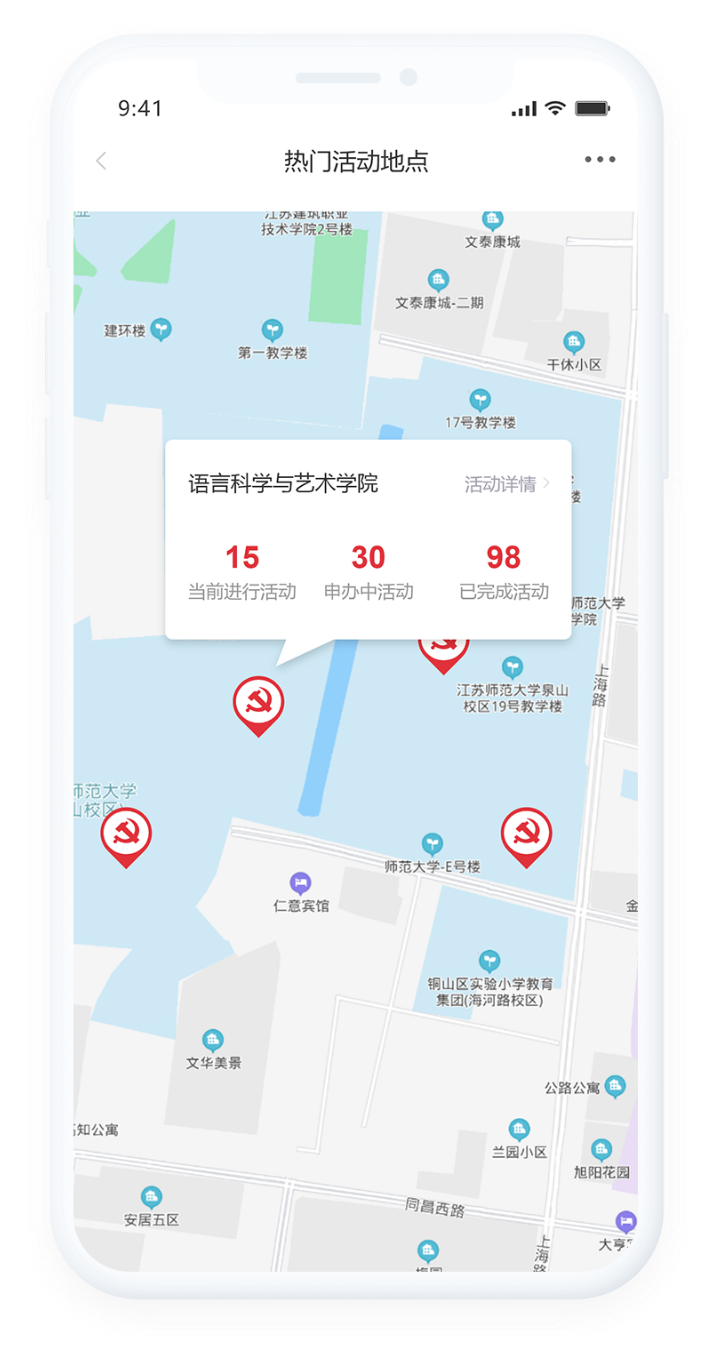This screenshot has width=714, height=1364.
Task: Select the red marker right of 师范大学-E号楼
Action: (525, 834)
